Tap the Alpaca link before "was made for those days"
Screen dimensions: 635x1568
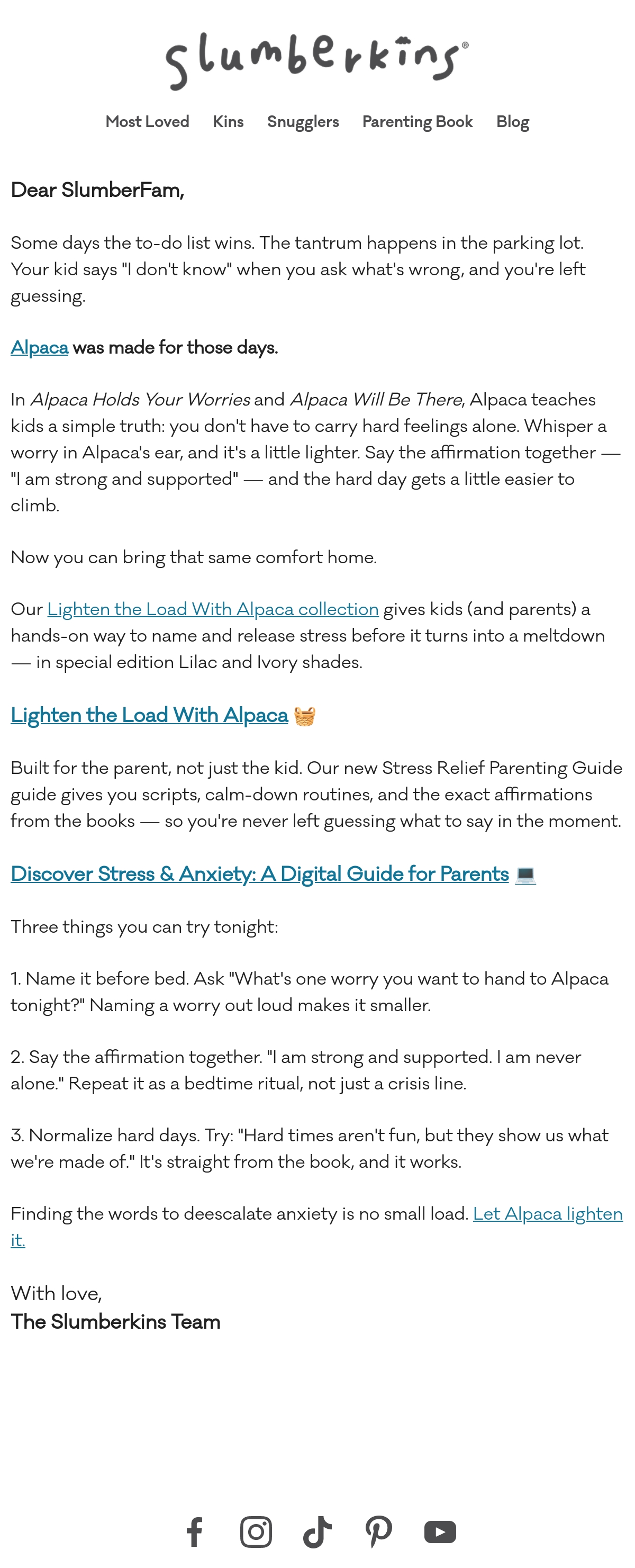coord(40,348)
